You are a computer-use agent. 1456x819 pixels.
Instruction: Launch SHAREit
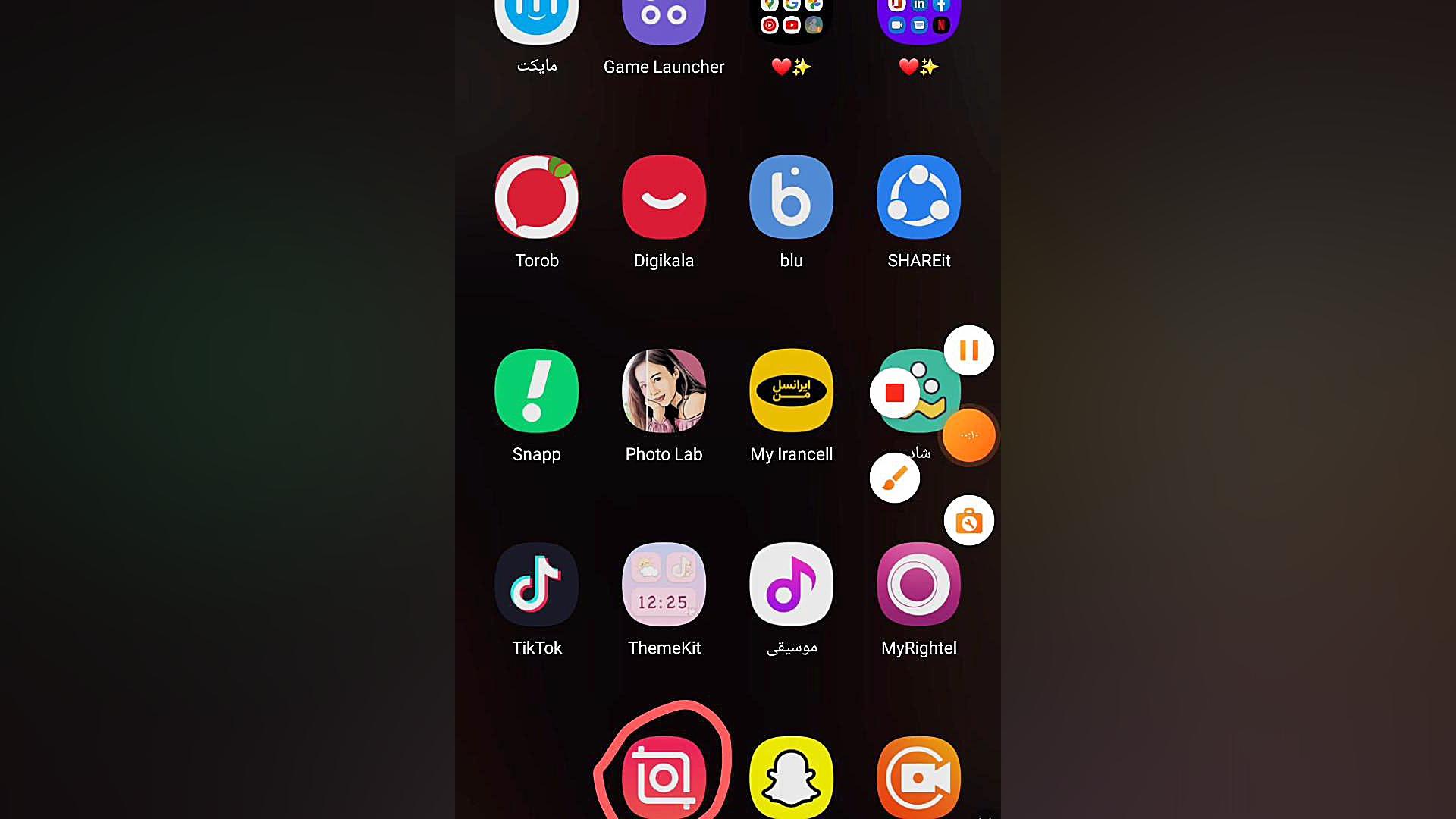[918, 198]
